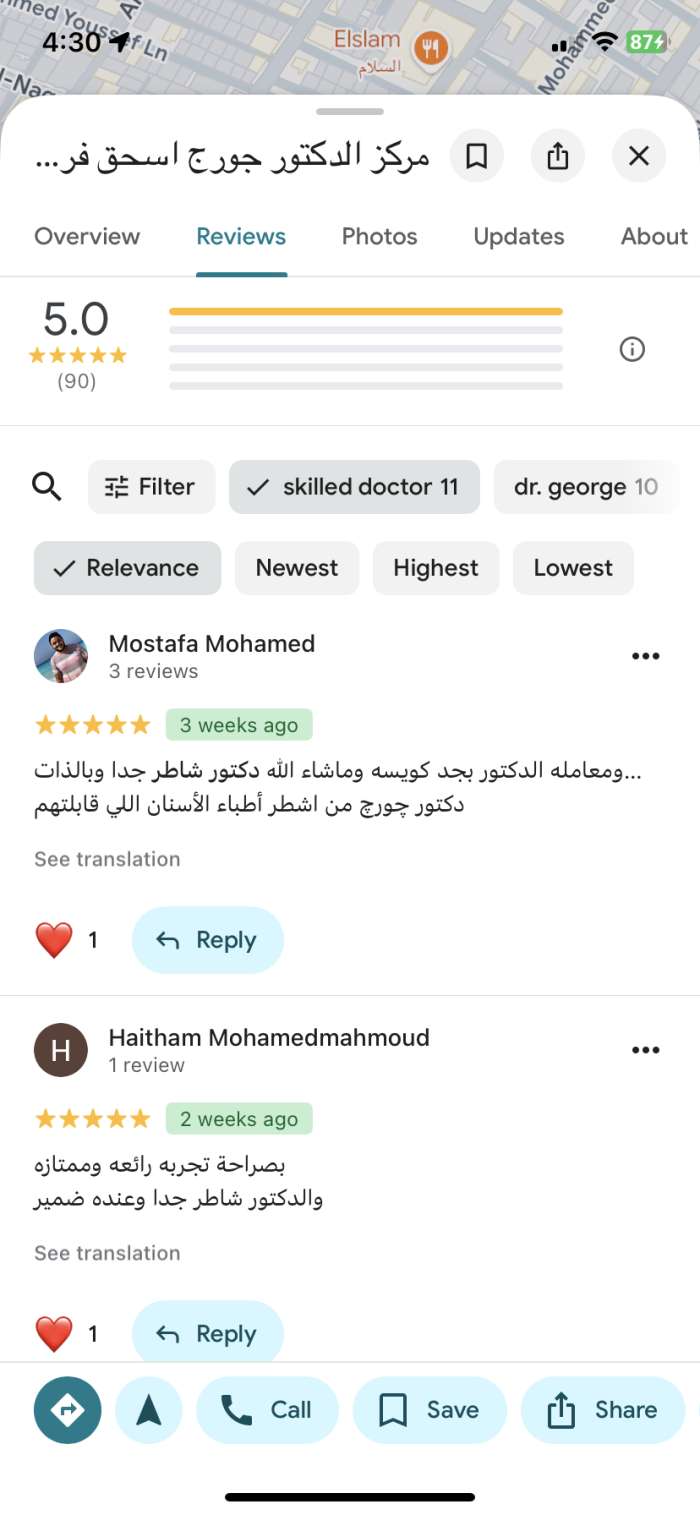Image resolution: width=700 pixels, height=1515 pixels.
Task: Search within reviews using the magnifier icon
Action: [x=47, y=487]
